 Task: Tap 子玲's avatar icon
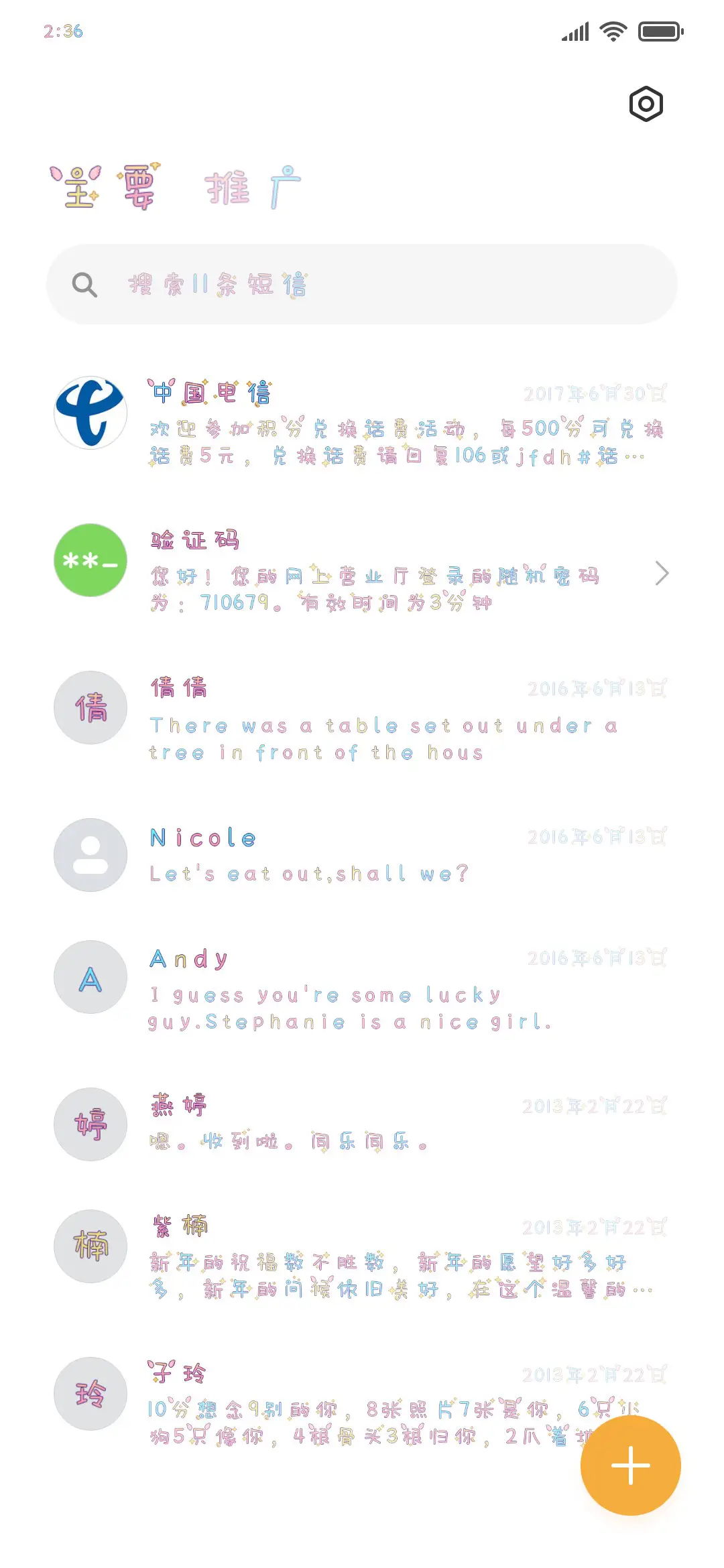90,1394
